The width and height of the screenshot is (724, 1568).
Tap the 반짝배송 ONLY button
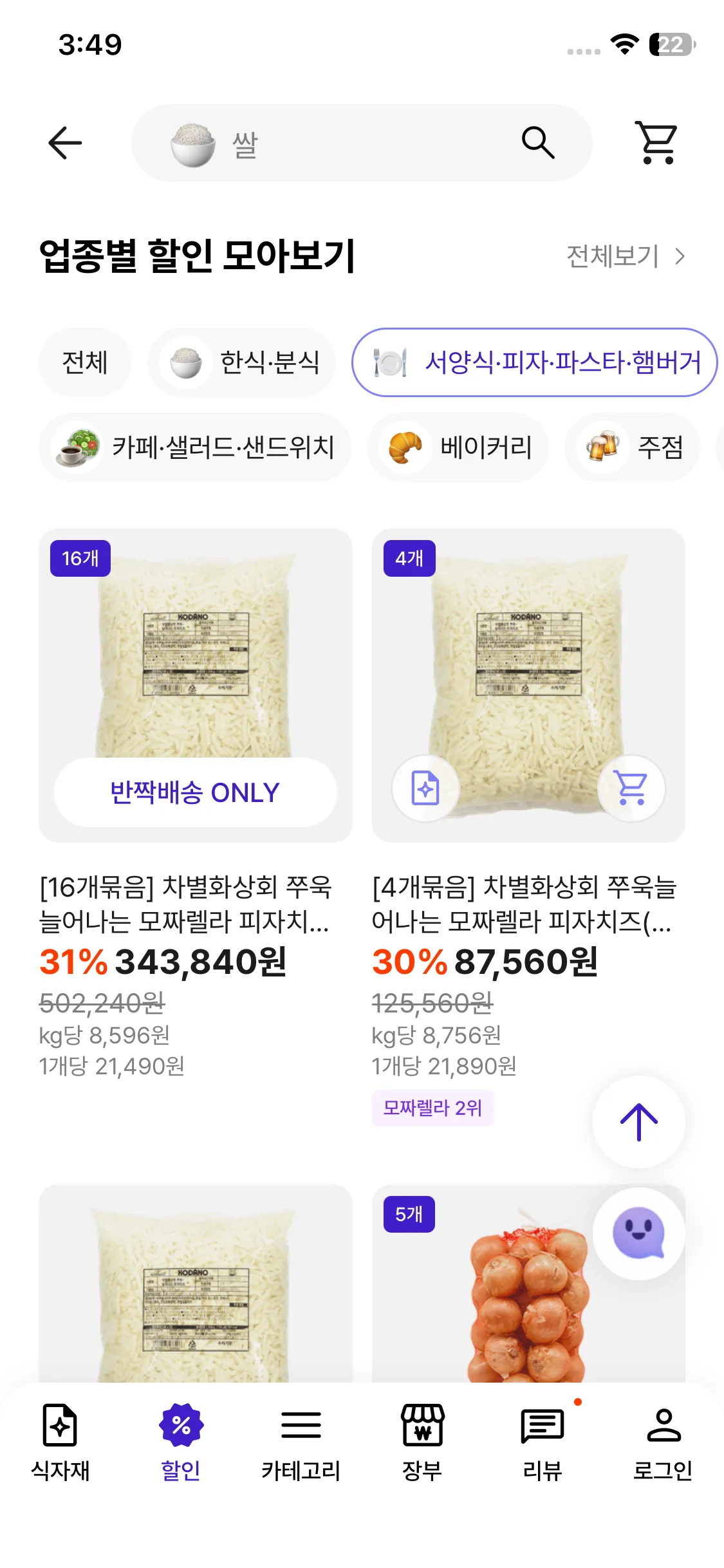point(195,792)
